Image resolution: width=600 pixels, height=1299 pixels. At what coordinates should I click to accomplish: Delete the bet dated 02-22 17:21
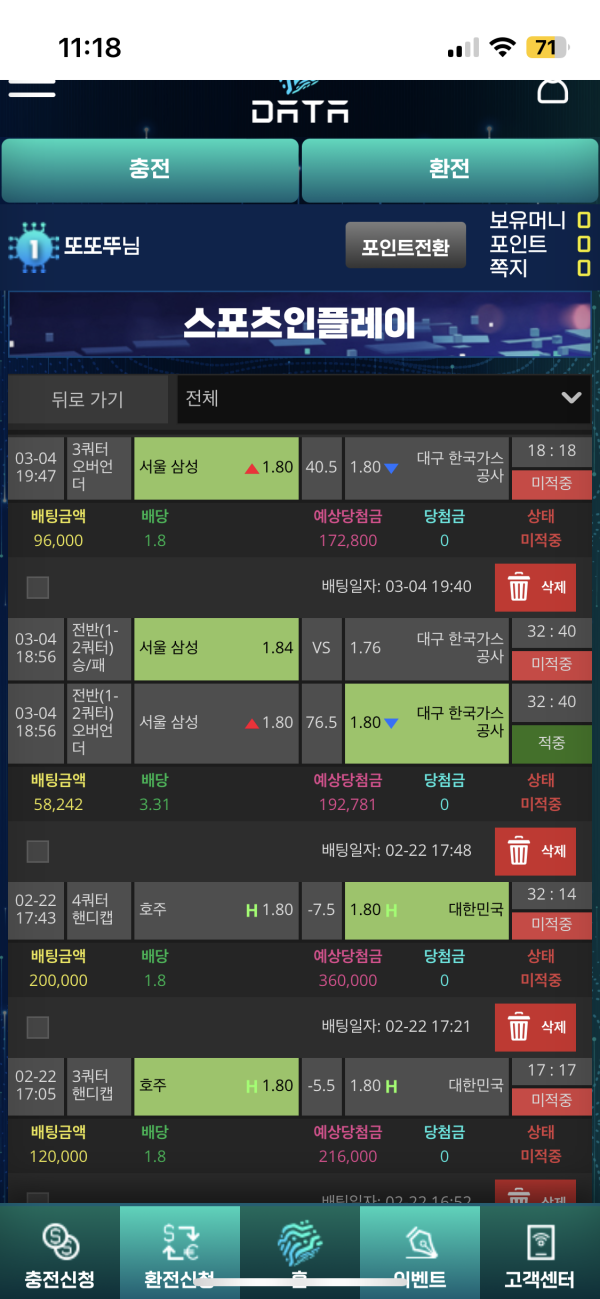535,1027
